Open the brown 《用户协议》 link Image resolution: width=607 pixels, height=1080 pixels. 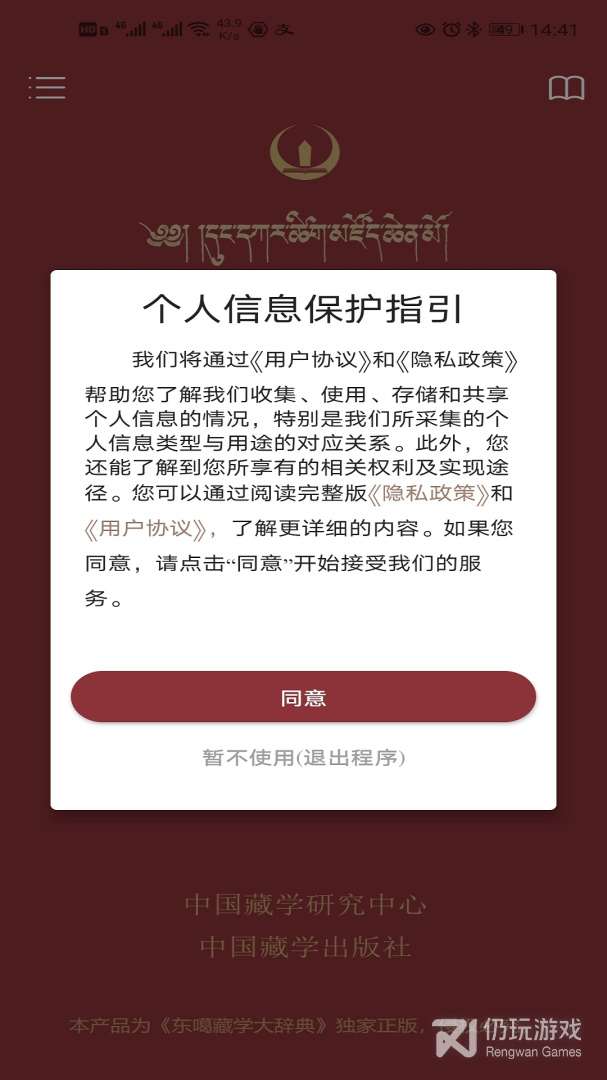[147, 528]
